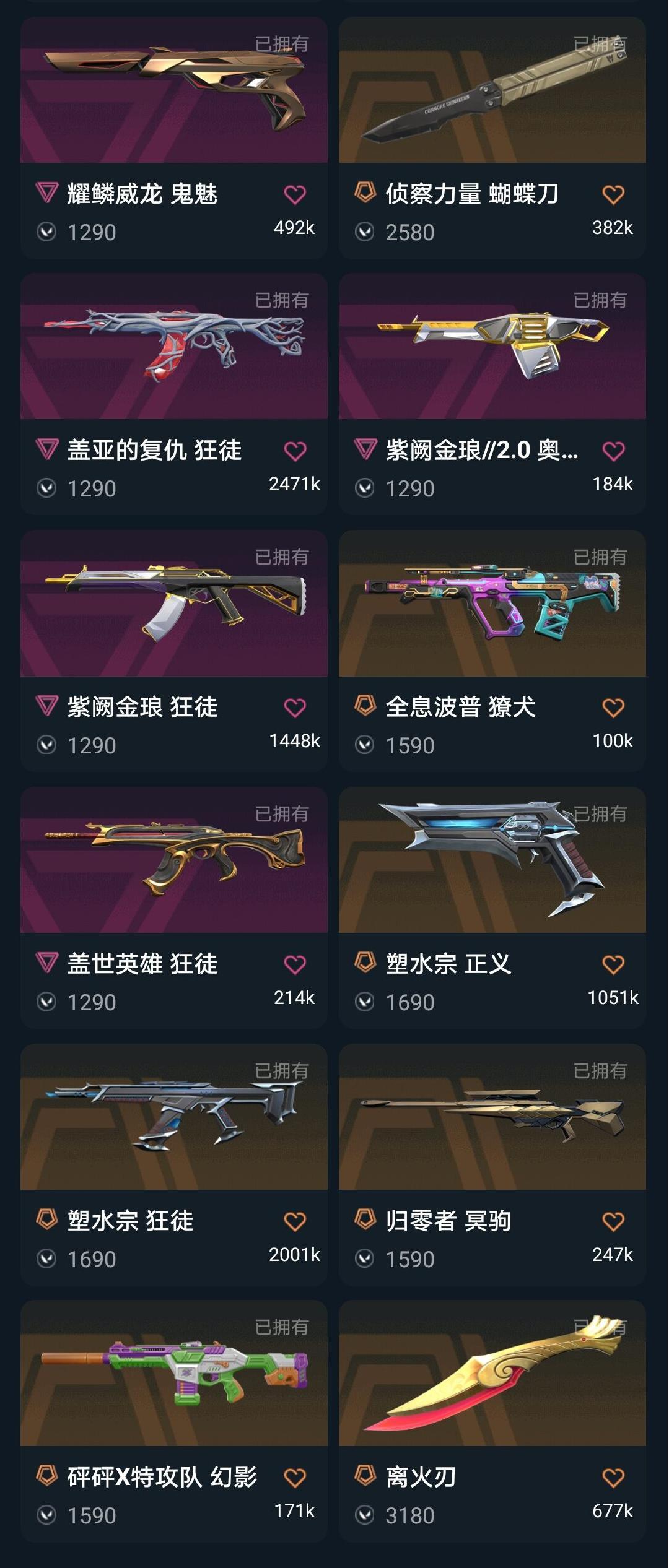
Task: Like the 耀鳞威龙 鬼魅 skin
Action: click(295, 194)
